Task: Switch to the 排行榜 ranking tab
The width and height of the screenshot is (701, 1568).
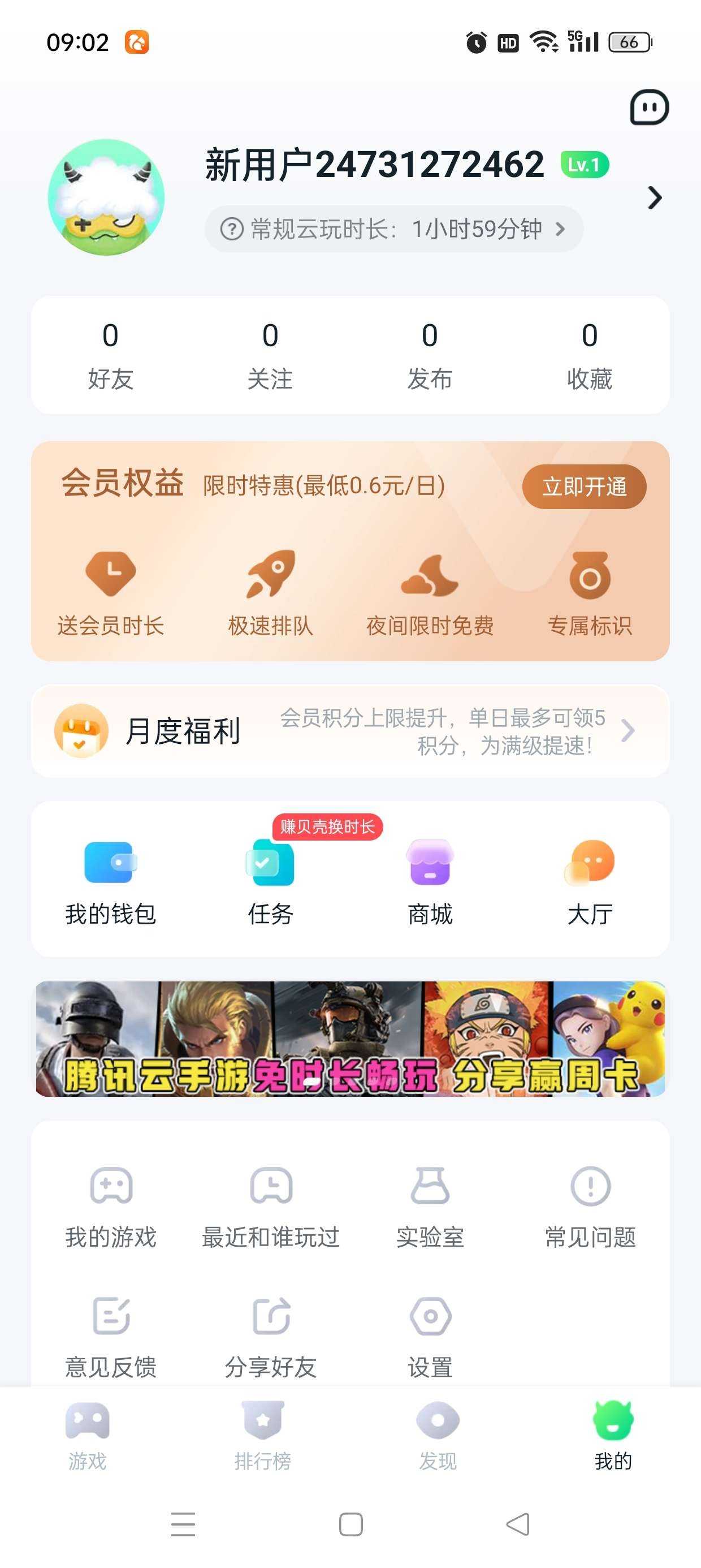Action: click(x=262, y=1434)
